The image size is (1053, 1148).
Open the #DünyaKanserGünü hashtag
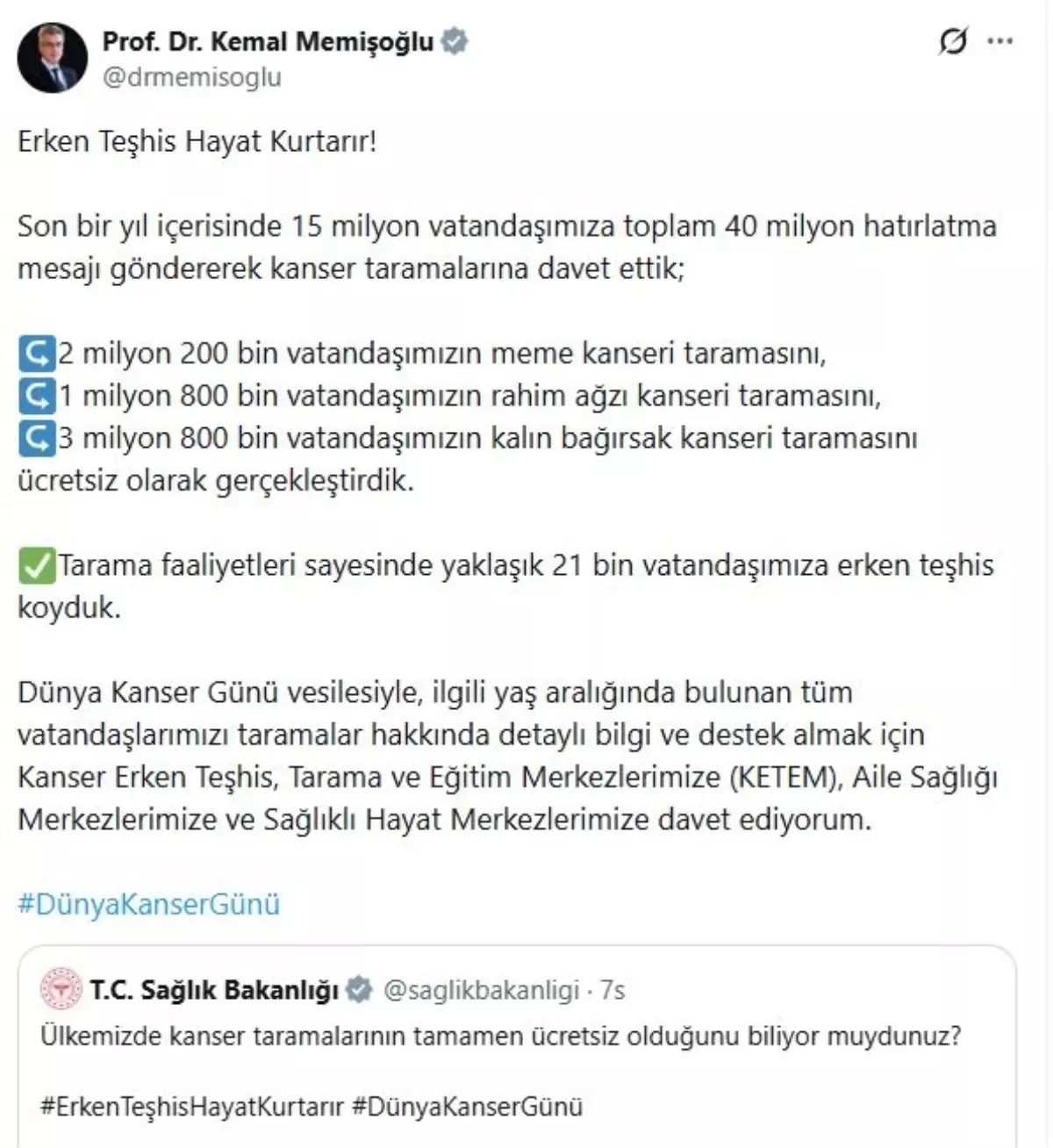tap(147, 903)
